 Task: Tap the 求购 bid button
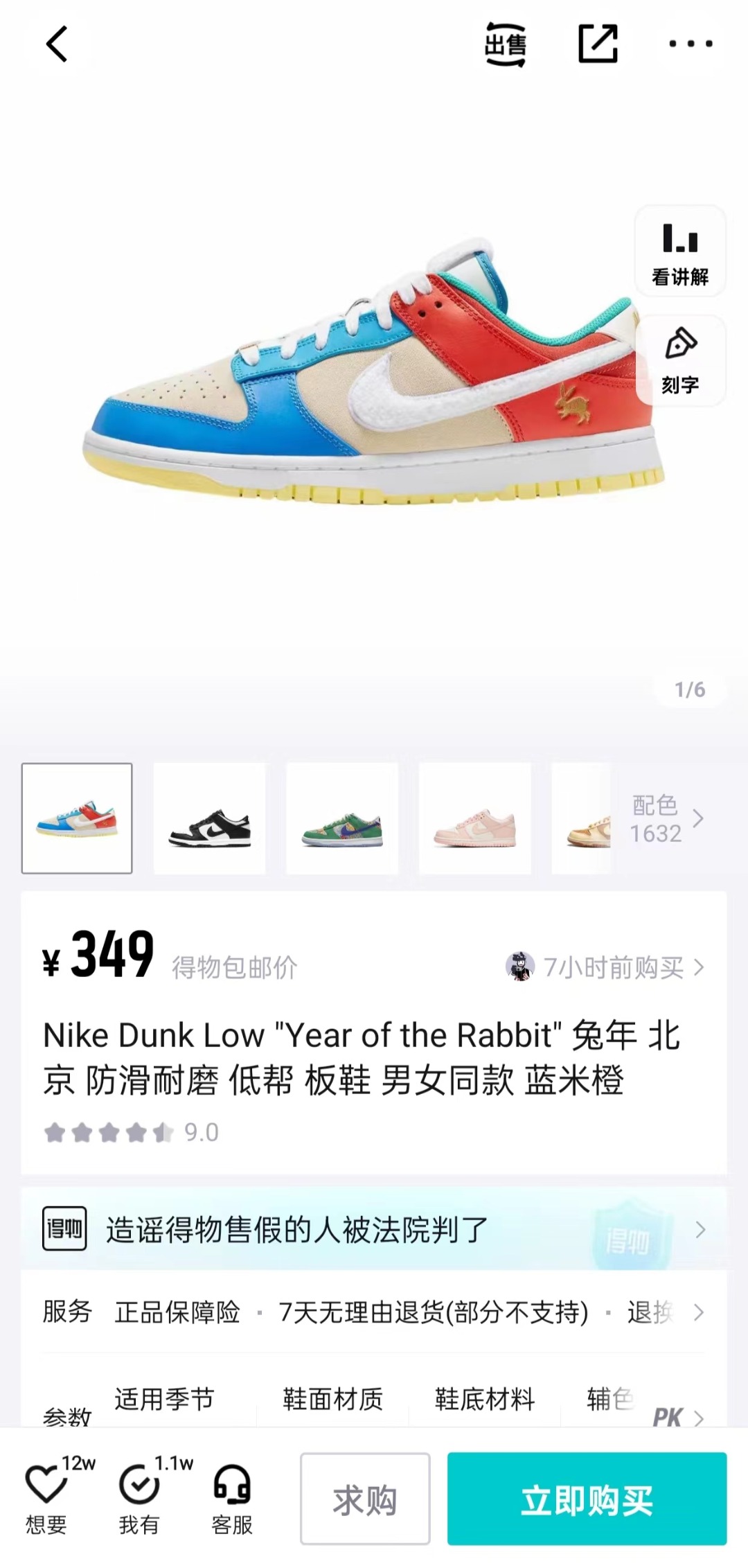point(365,1499)
